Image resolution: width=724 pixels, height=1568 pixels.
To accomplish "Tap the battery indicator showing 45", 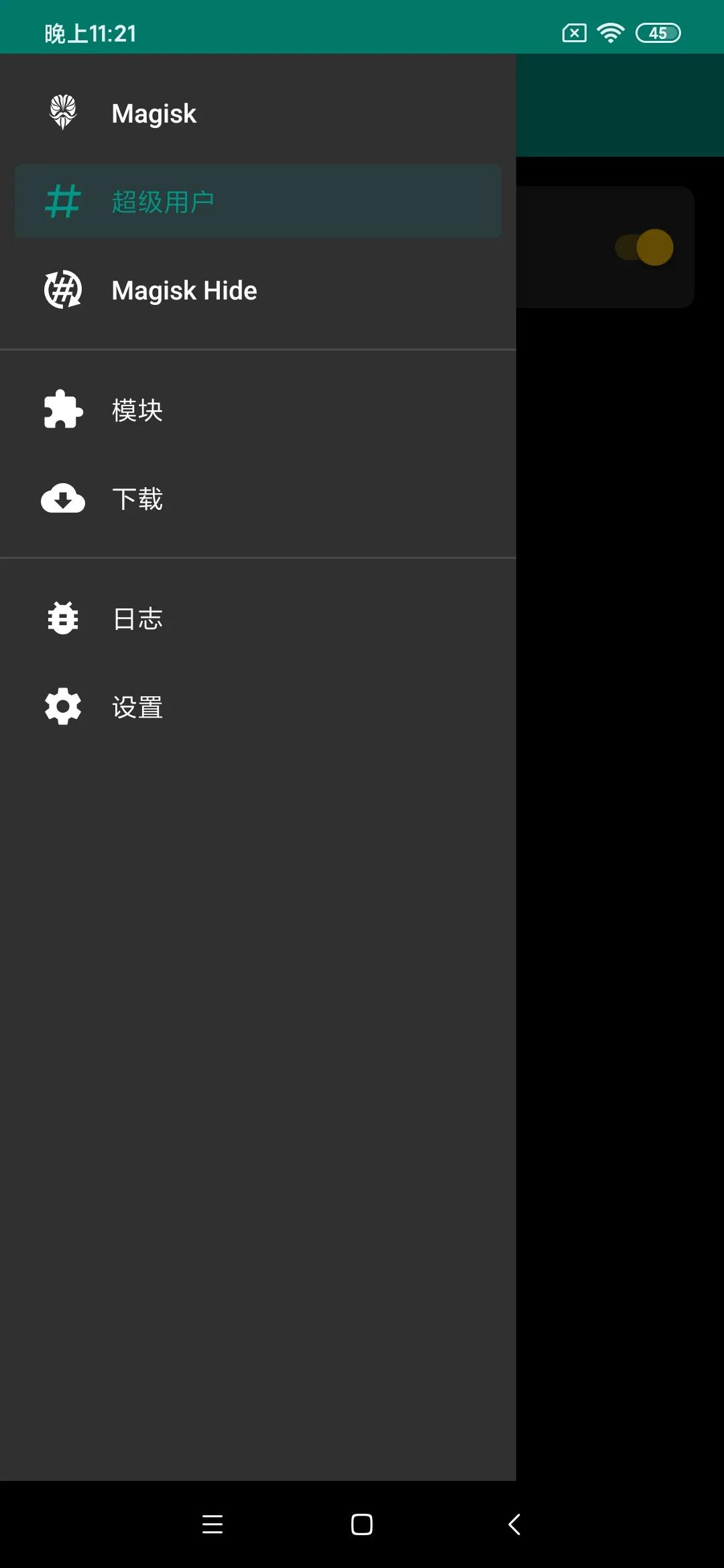I will pos(658,32).
